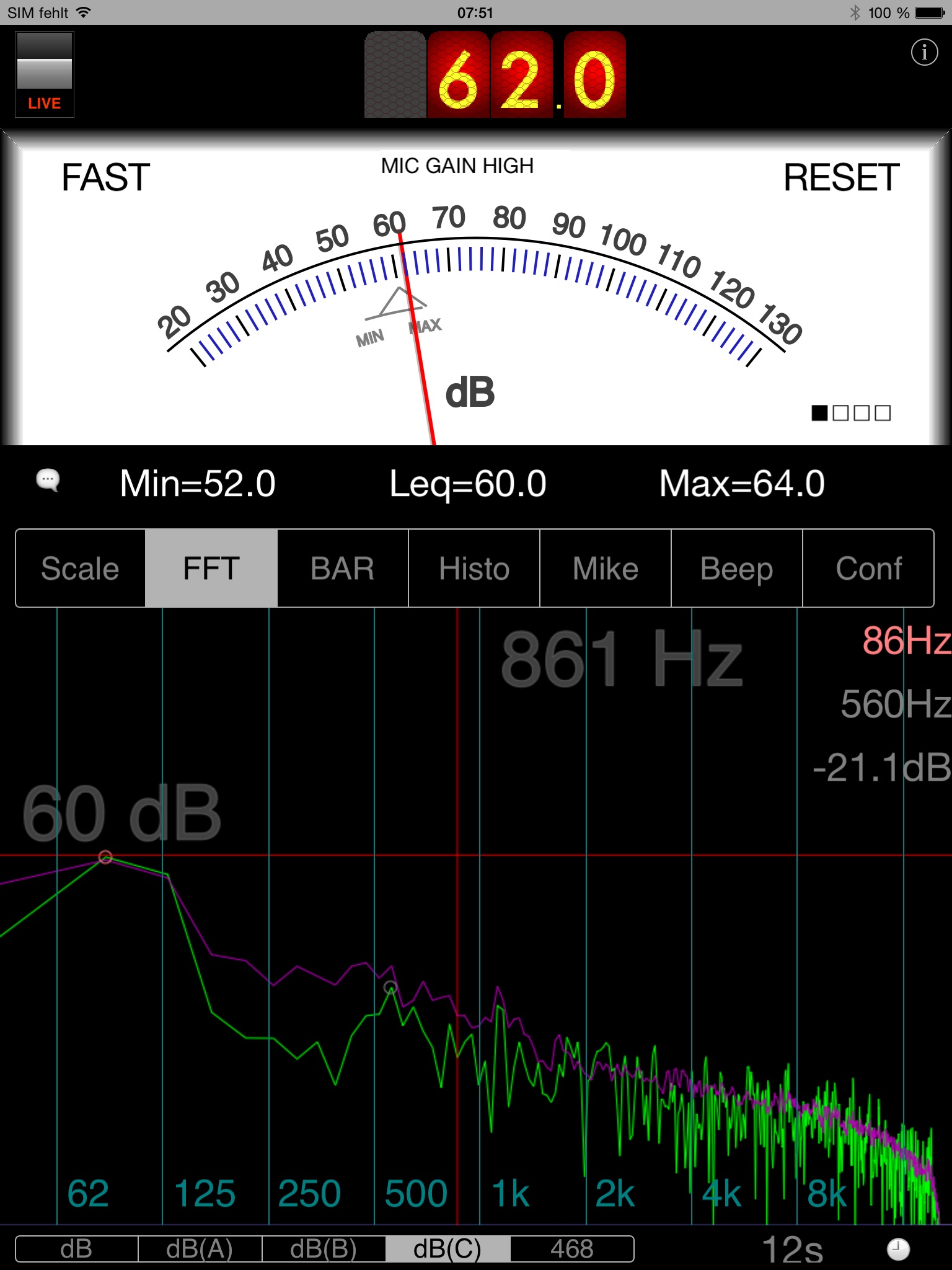This screenshot has height=1270, width=952.
Task: Open the Beep tab
Action: coord(737,569)
